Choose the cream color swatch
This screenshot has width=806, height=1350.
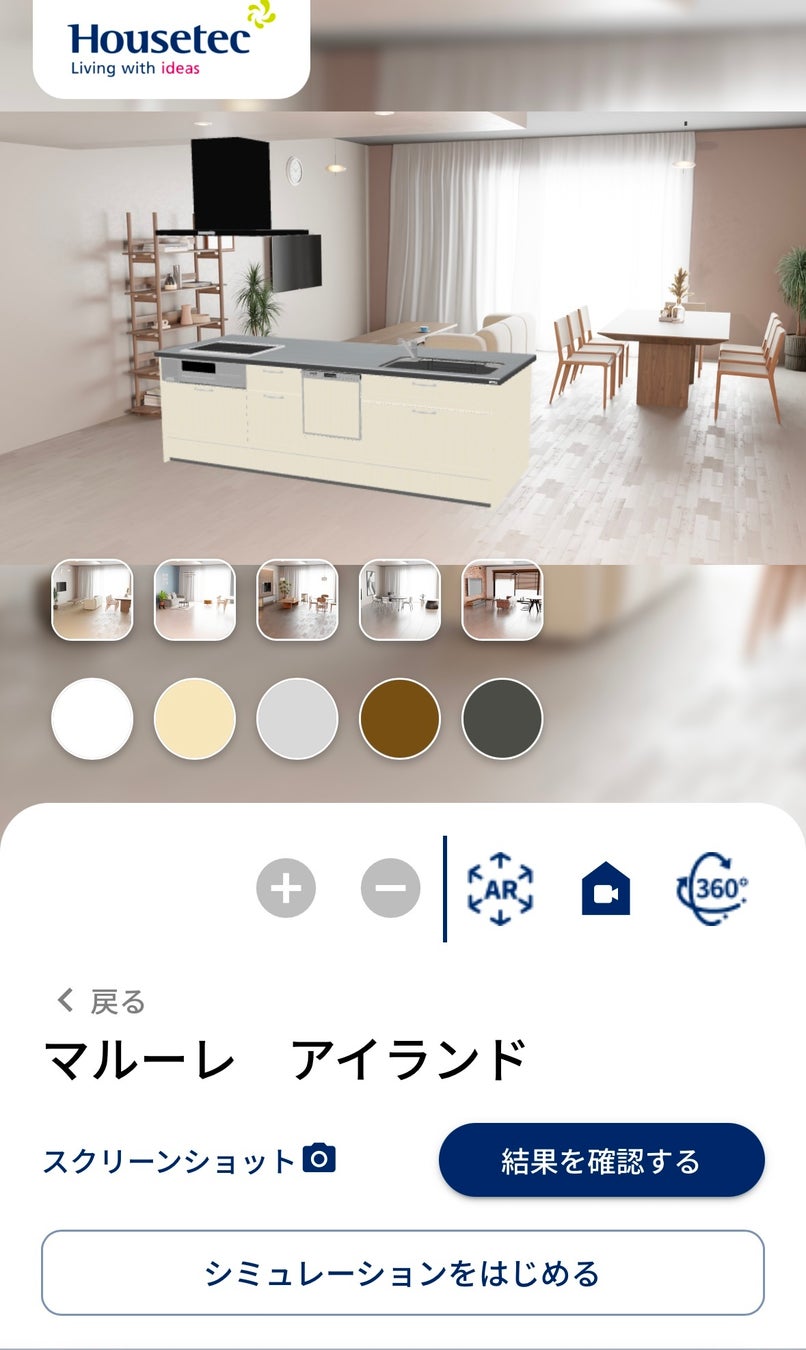click(x=195, y=719)
